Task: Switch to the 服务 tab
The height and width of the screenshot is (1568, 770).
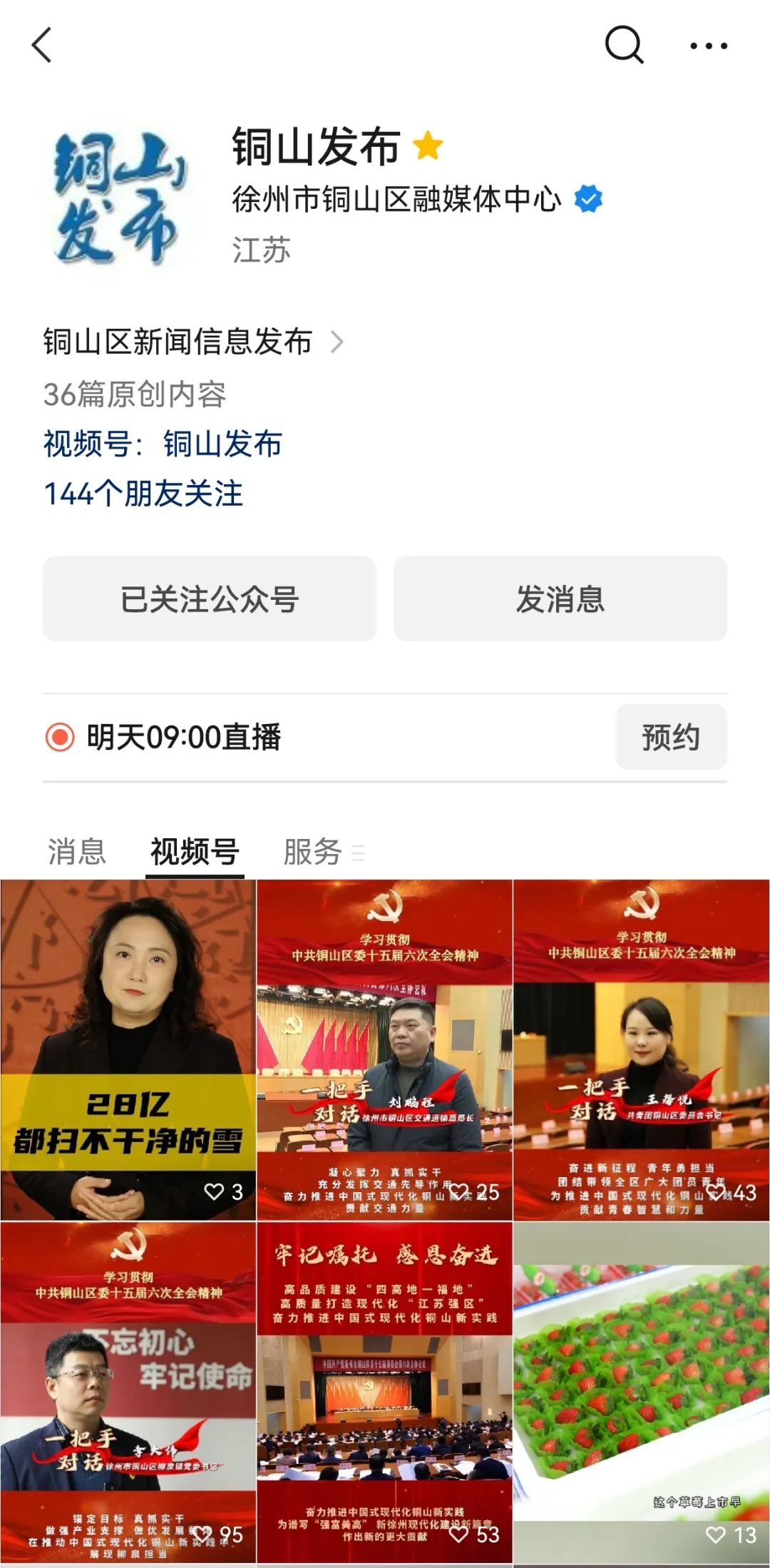Action: coord(314,851)
